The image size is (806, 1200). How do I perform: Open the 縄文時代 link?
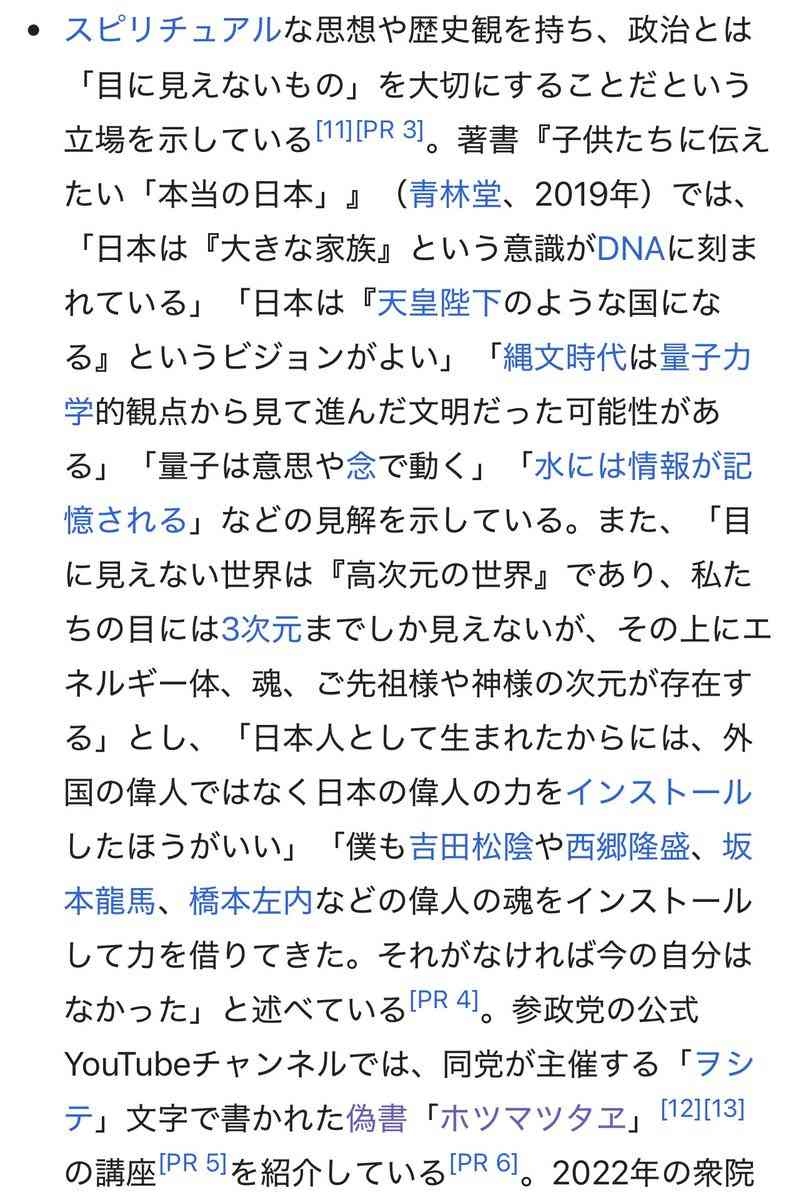[x=566, y=356]
